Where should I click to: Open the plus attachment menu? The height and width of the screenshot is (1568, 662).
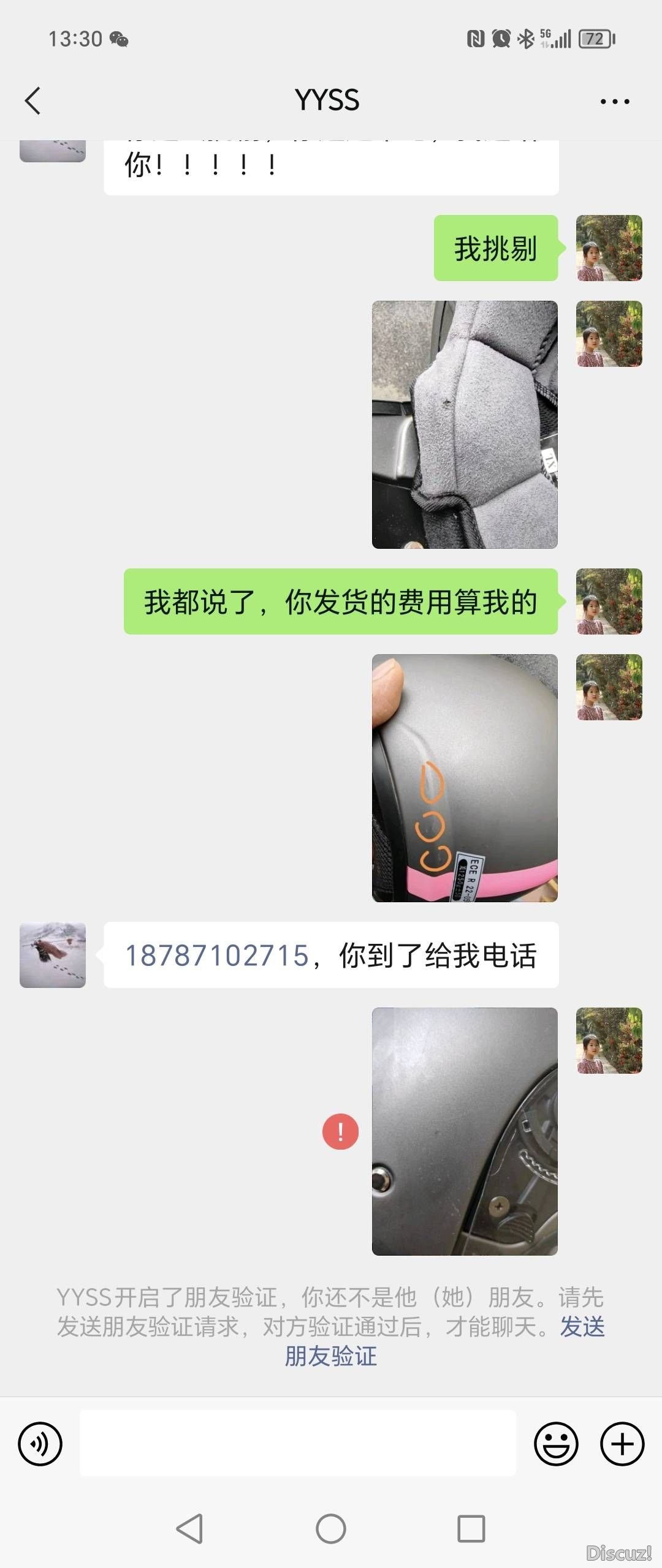coord(622,1444)
